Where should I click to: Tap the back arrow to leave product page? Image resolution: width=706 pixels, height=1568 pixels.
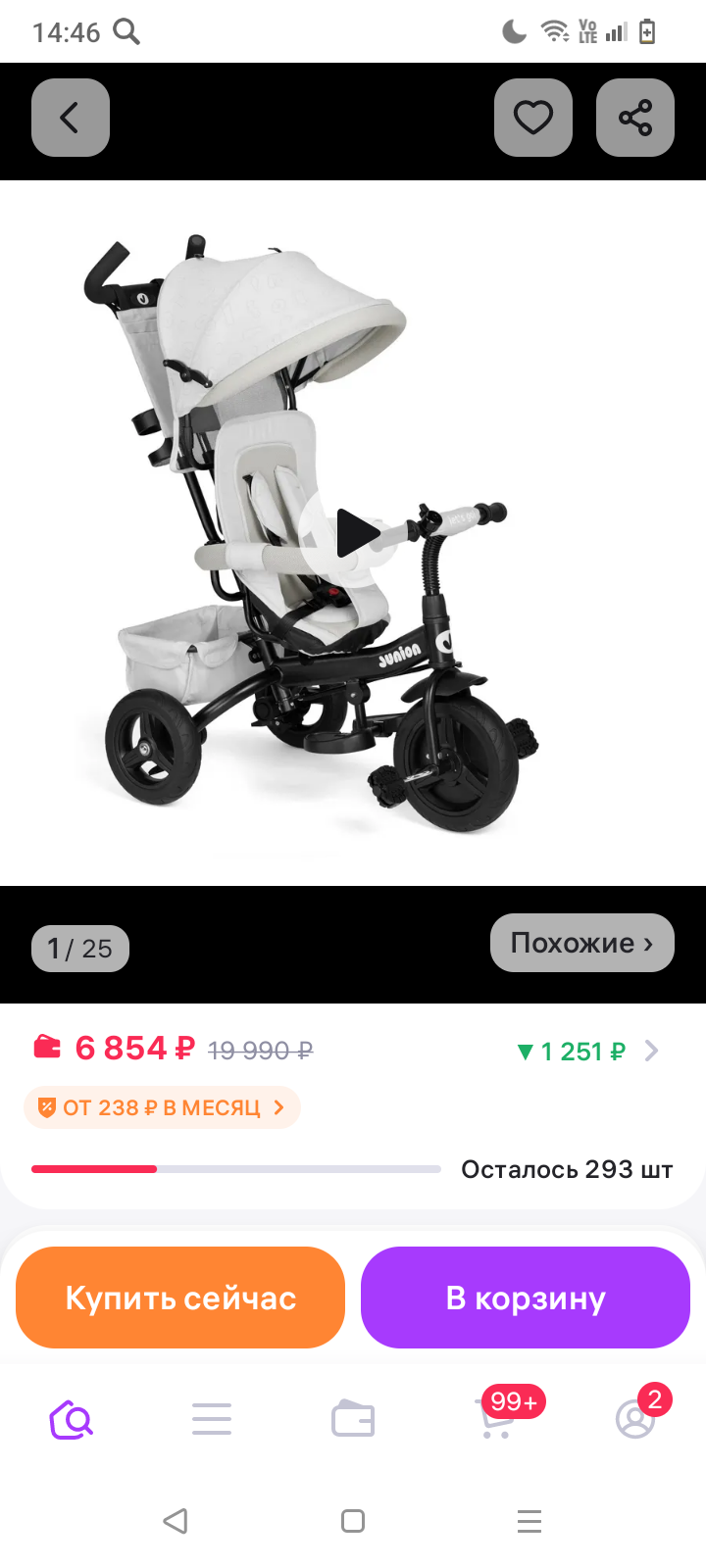(70, 118)
